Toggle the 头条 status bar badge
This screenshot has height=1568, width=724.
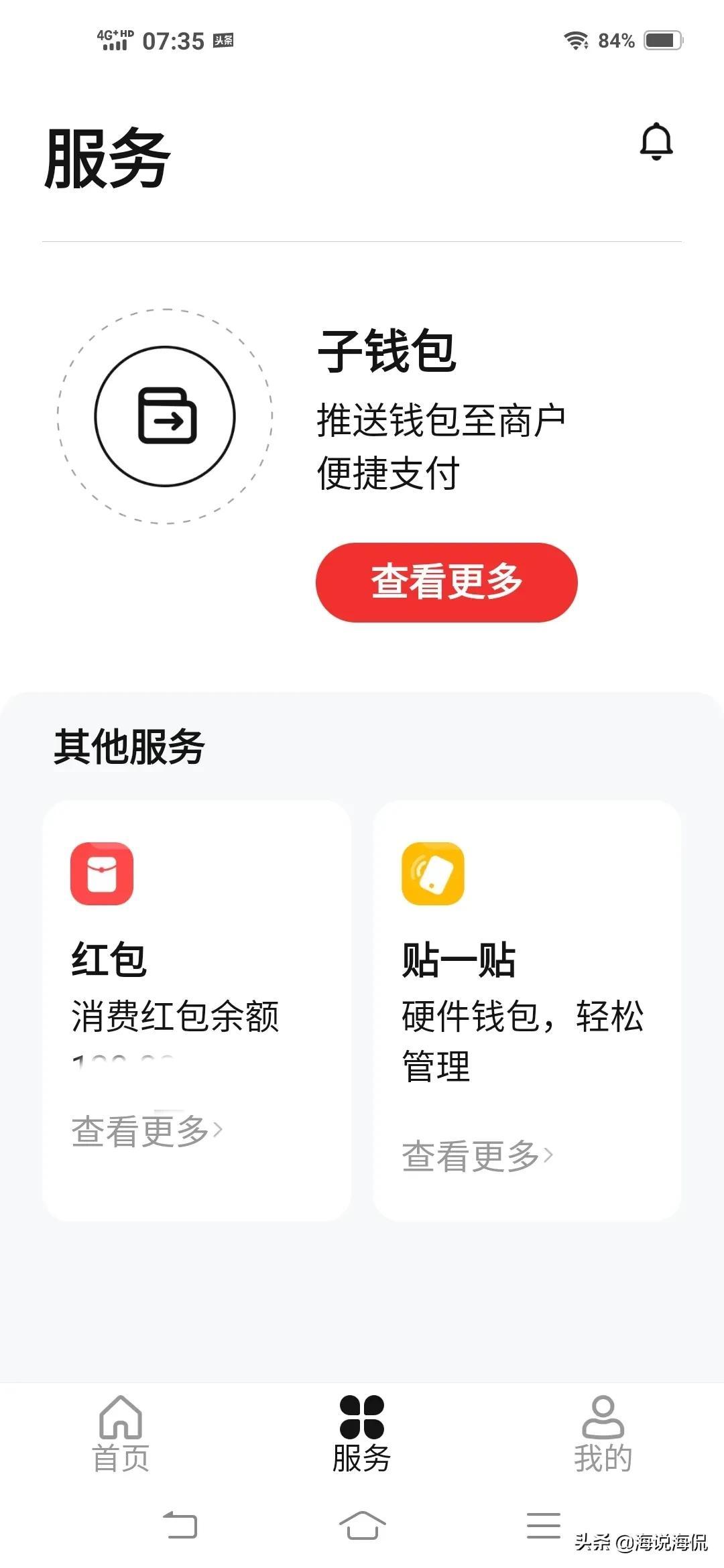223,42
